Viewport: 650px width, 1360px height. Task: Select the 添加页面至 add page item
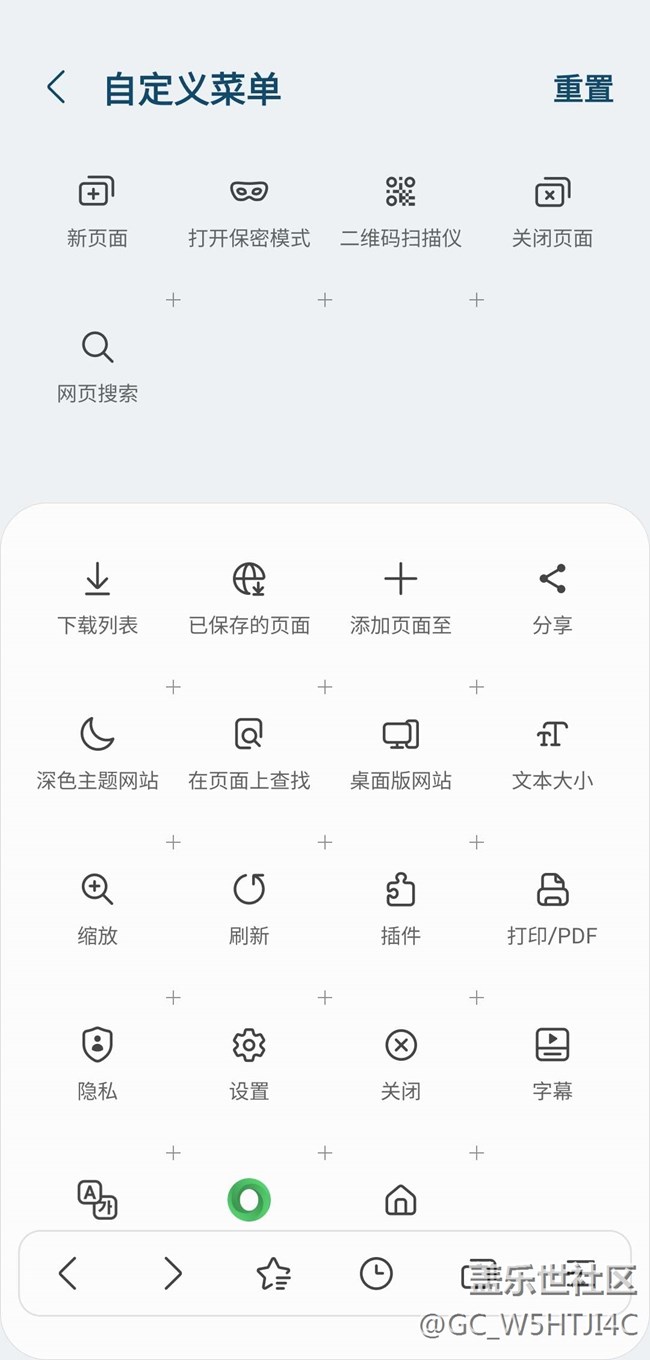[x=401, y=599]
